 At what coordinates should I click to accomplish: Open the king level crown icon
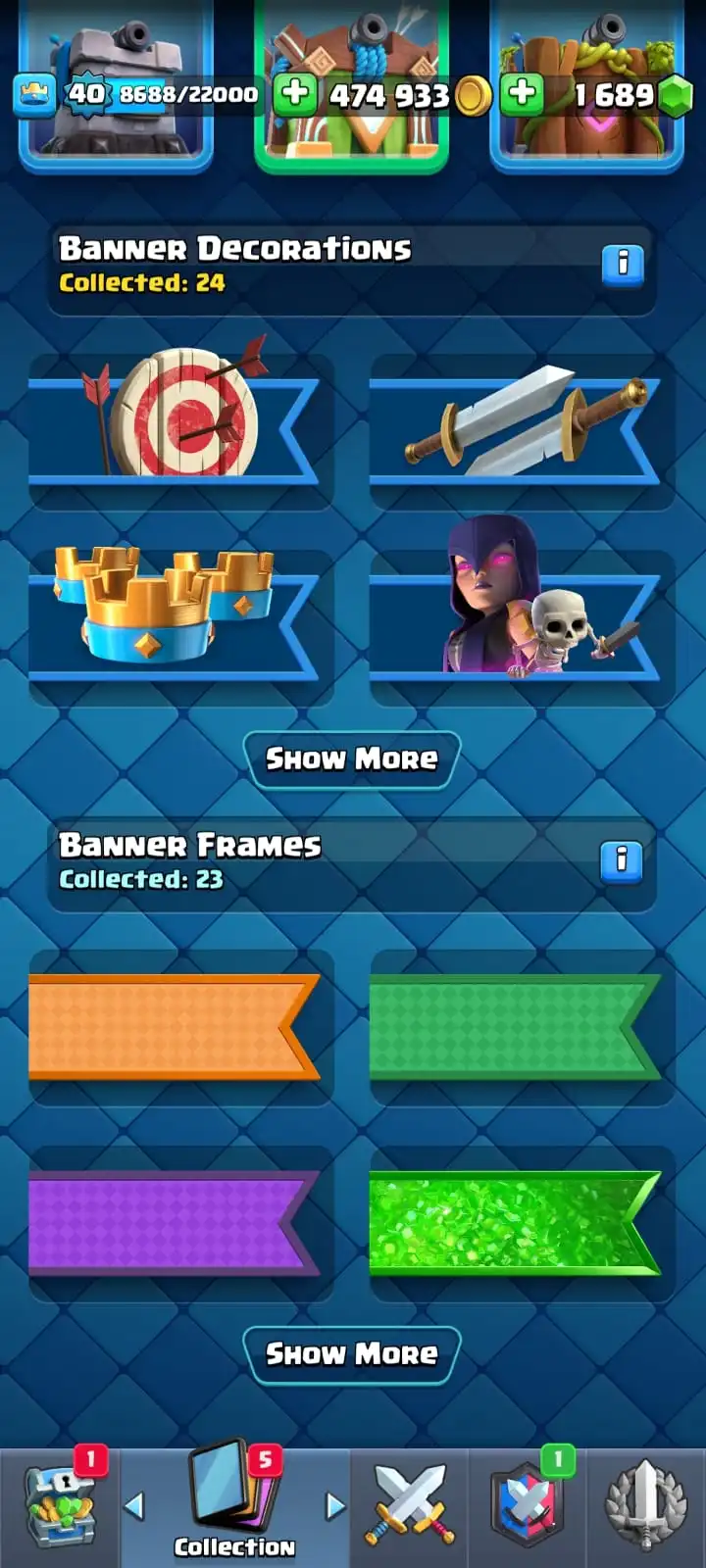tap(33, 95)
